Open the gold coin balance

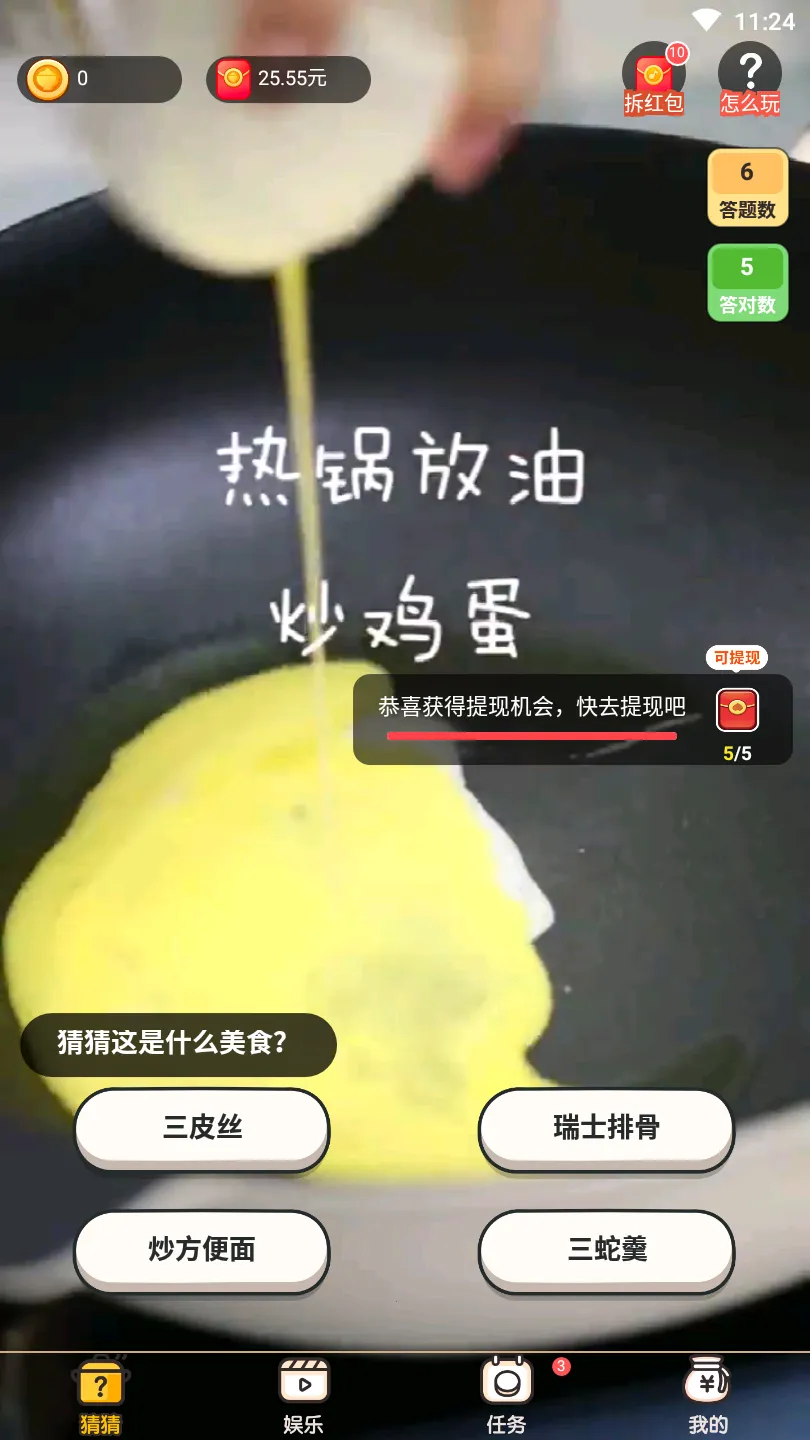pyautogui.click(x=99, y=79)
